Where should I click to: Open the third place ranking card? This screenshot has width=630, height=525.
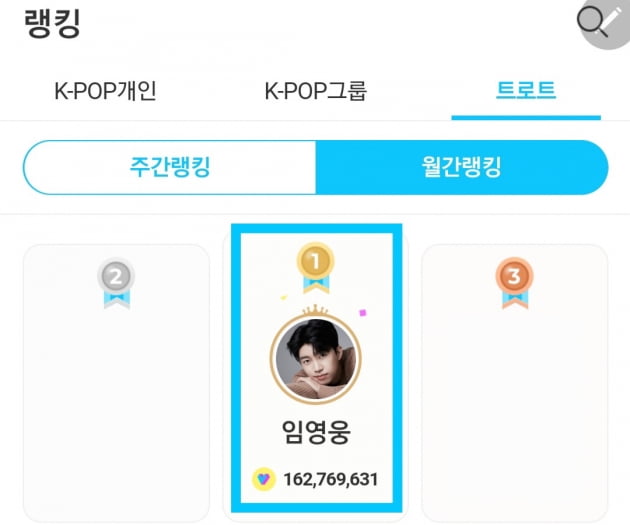click(x=514, y=382)
